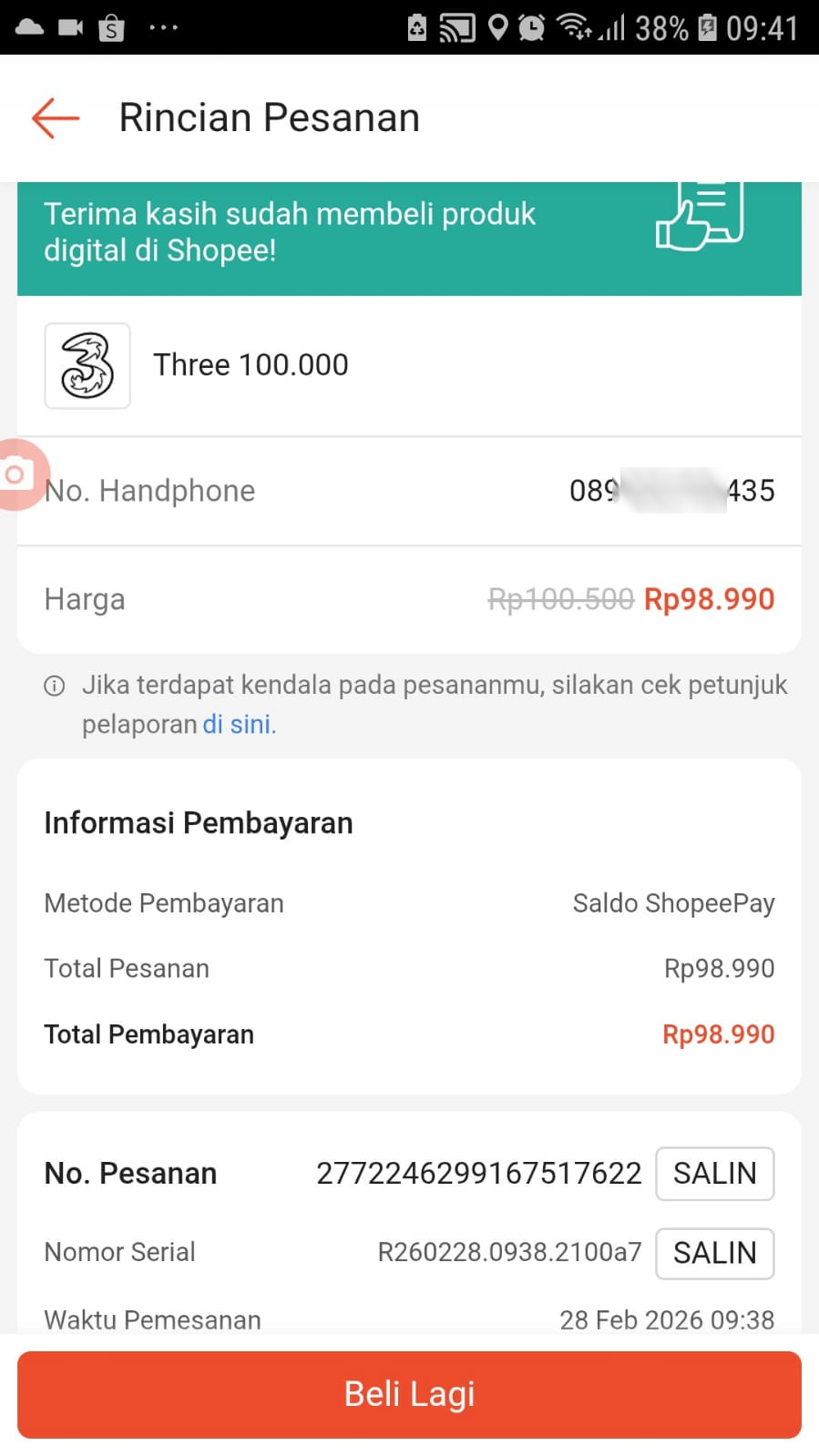Tap Beli Lagi to buy again
Viewport: 819px width, 1456px height.
click(x=409, y=1394)
